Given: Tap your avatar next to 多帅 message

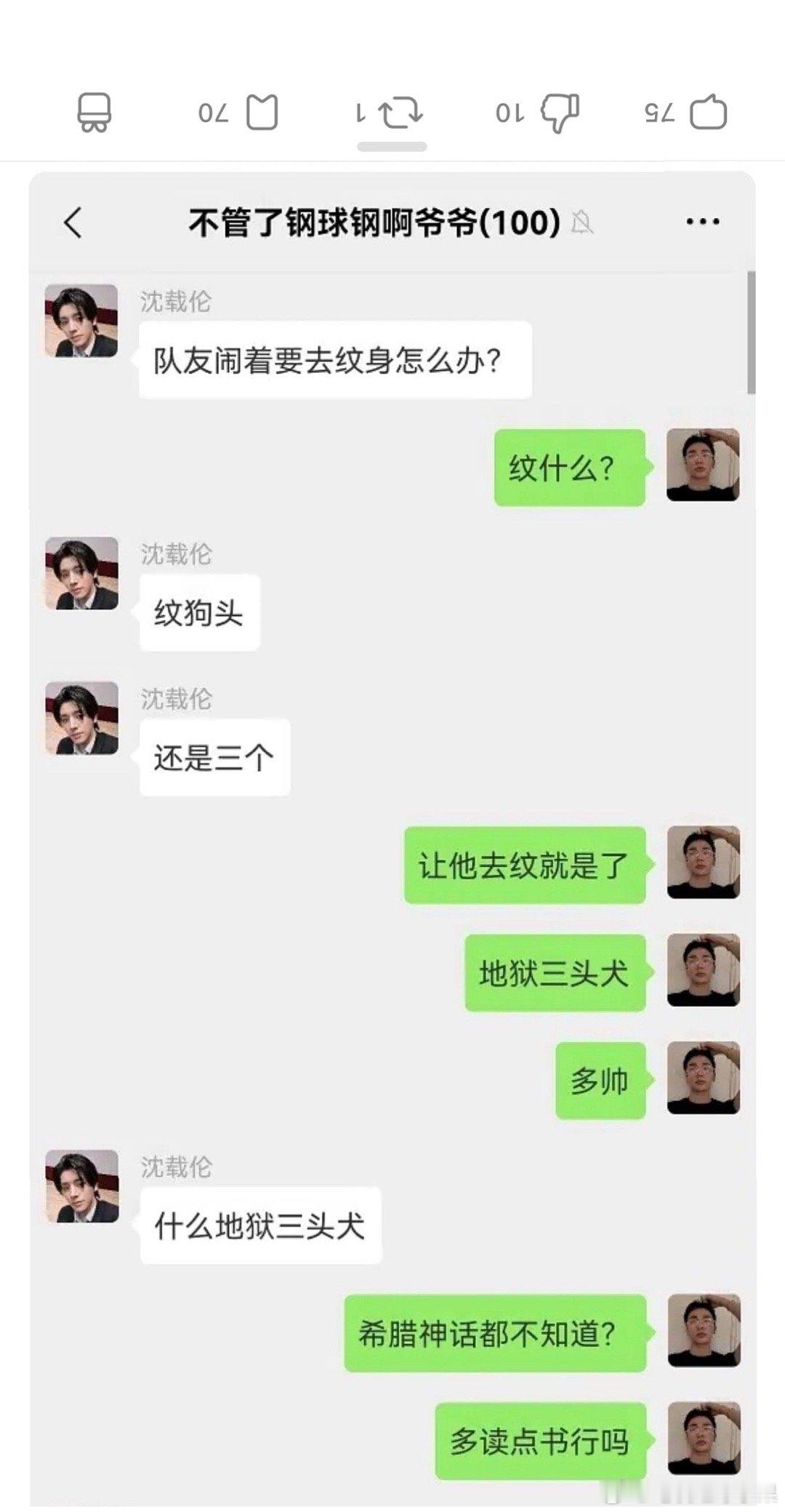Looking at the screenshot, I should pos(702,1079).
